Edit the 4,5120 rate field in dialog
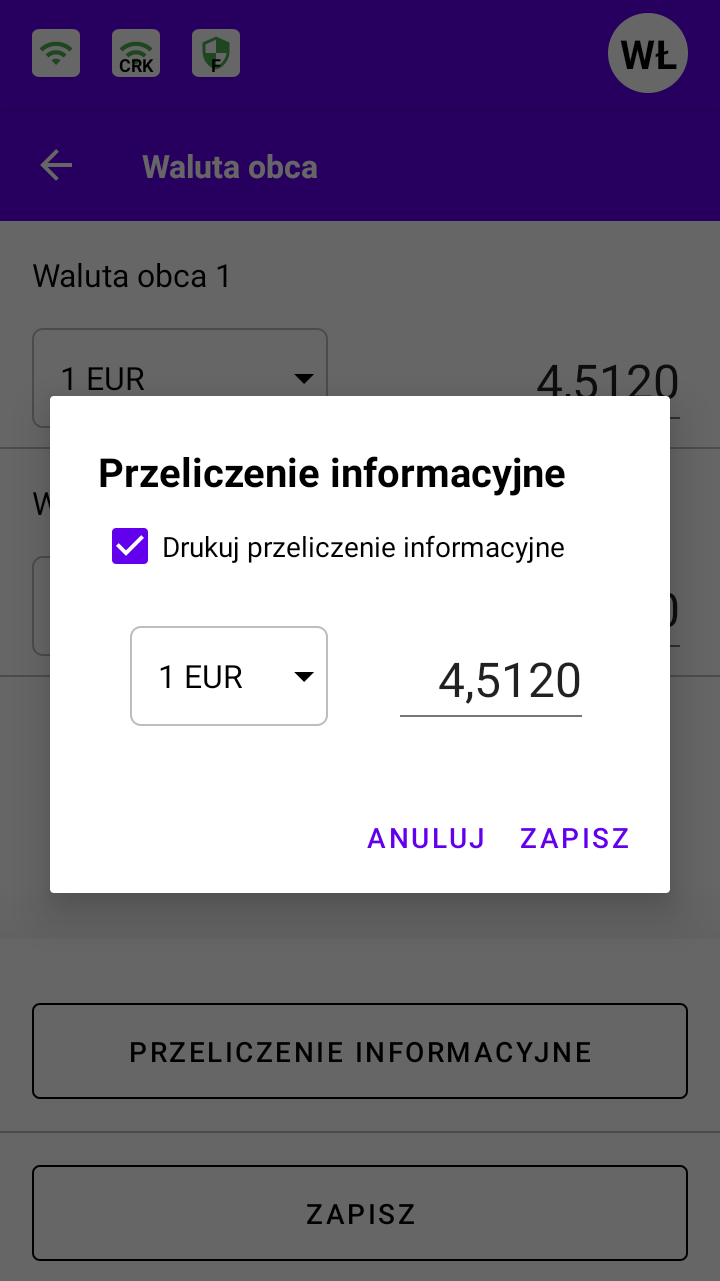720x1281 pixels. (x=491, y=682)
